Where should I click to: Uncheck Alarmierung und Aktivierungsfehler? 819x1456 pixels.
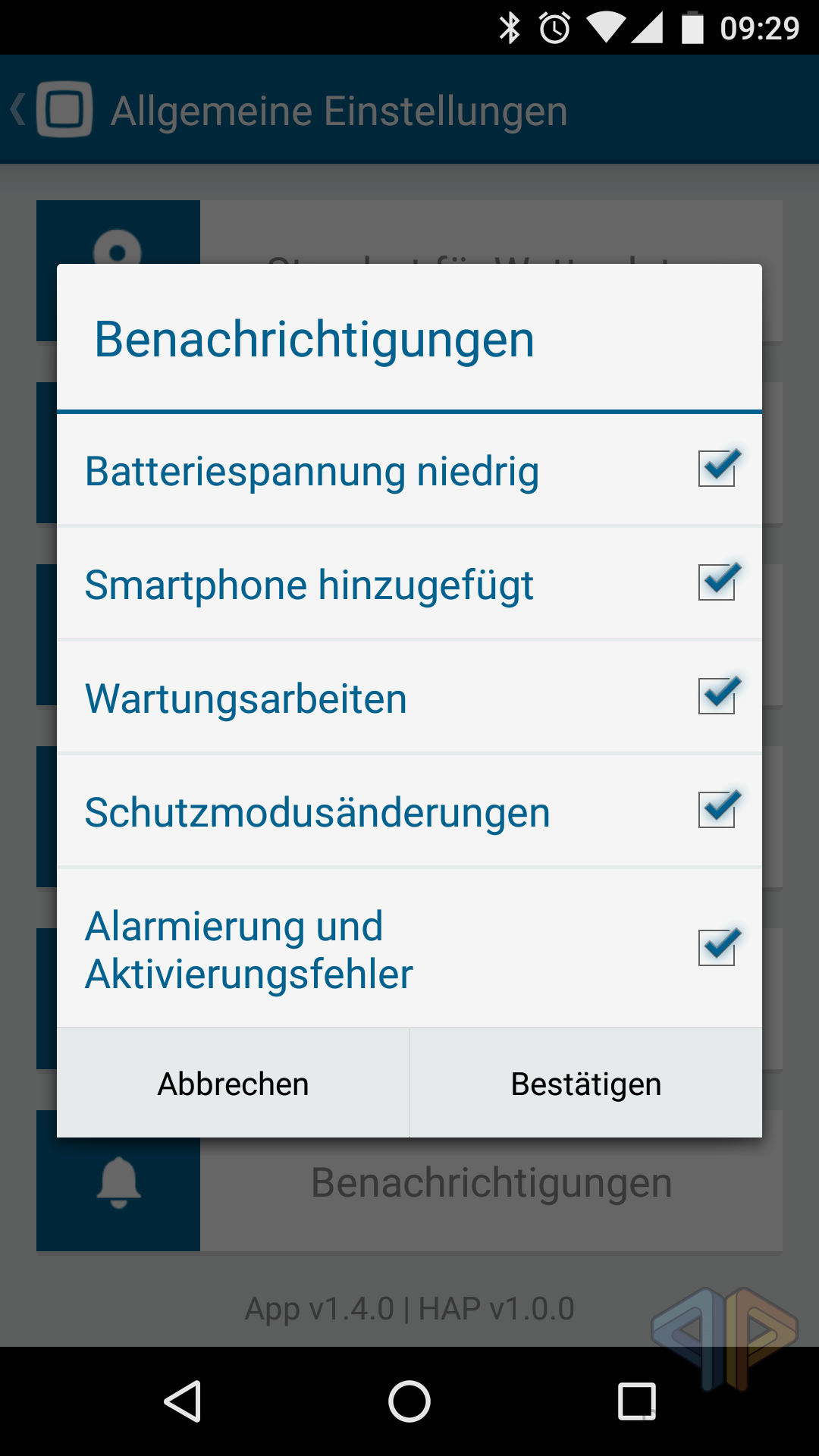coord(717,947)
